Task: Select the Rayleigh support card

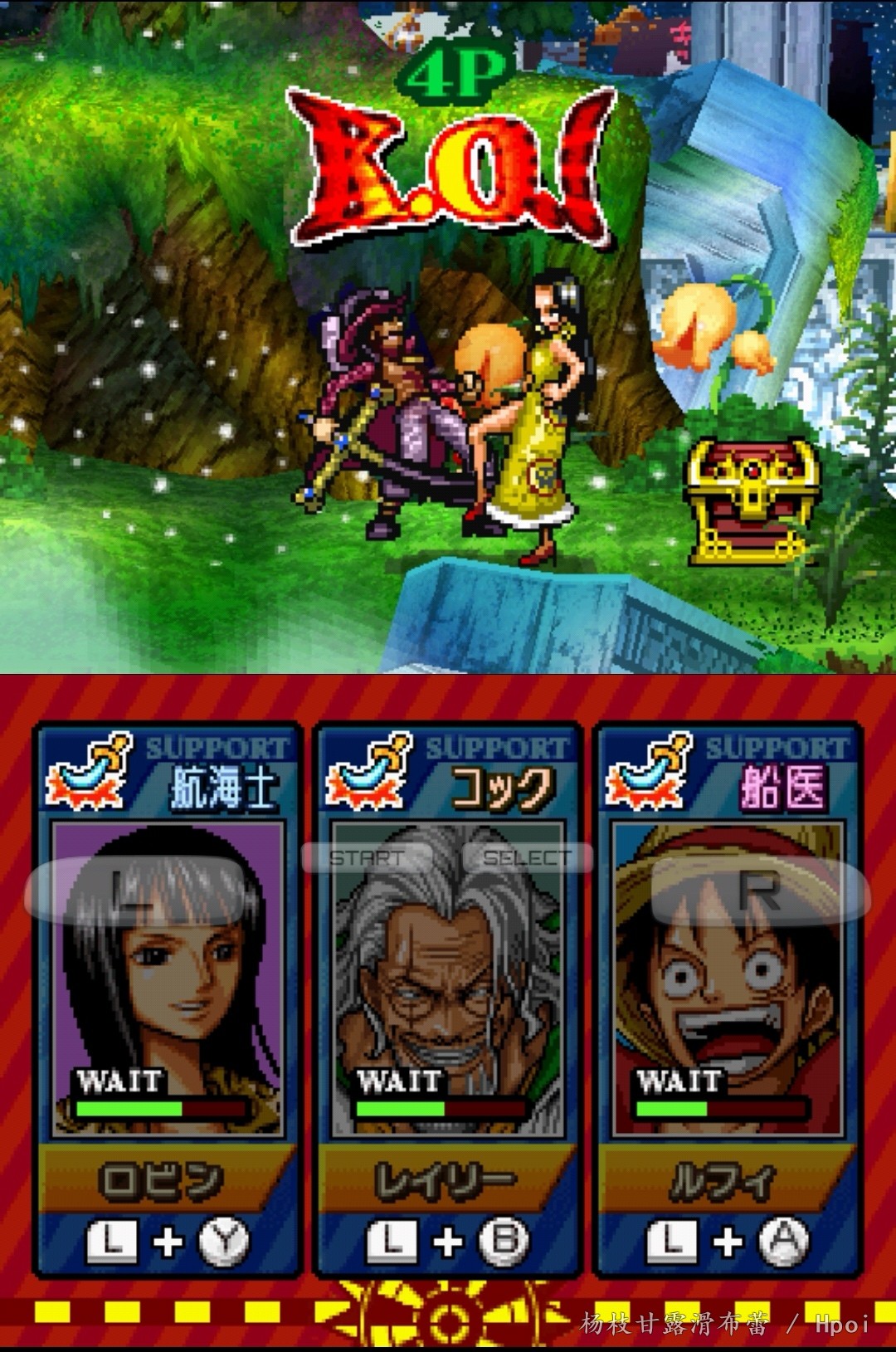Action: [x=448, y=996]
